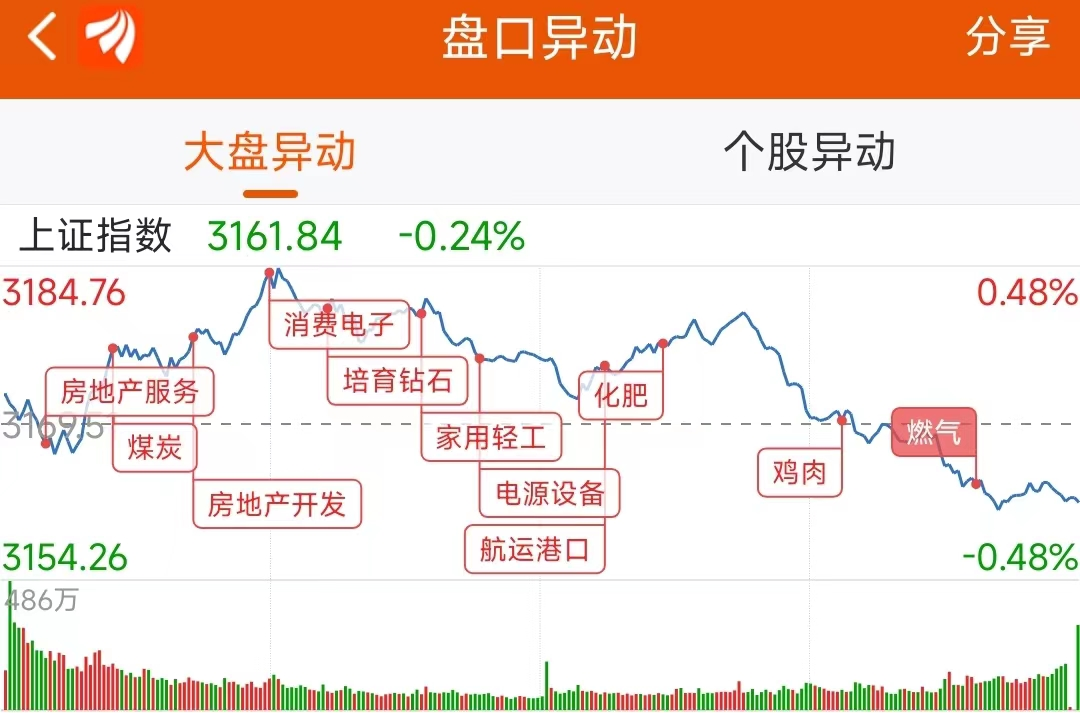Open the 培育钻石 sector label
1080x713 pixels.
coord(397,381)
